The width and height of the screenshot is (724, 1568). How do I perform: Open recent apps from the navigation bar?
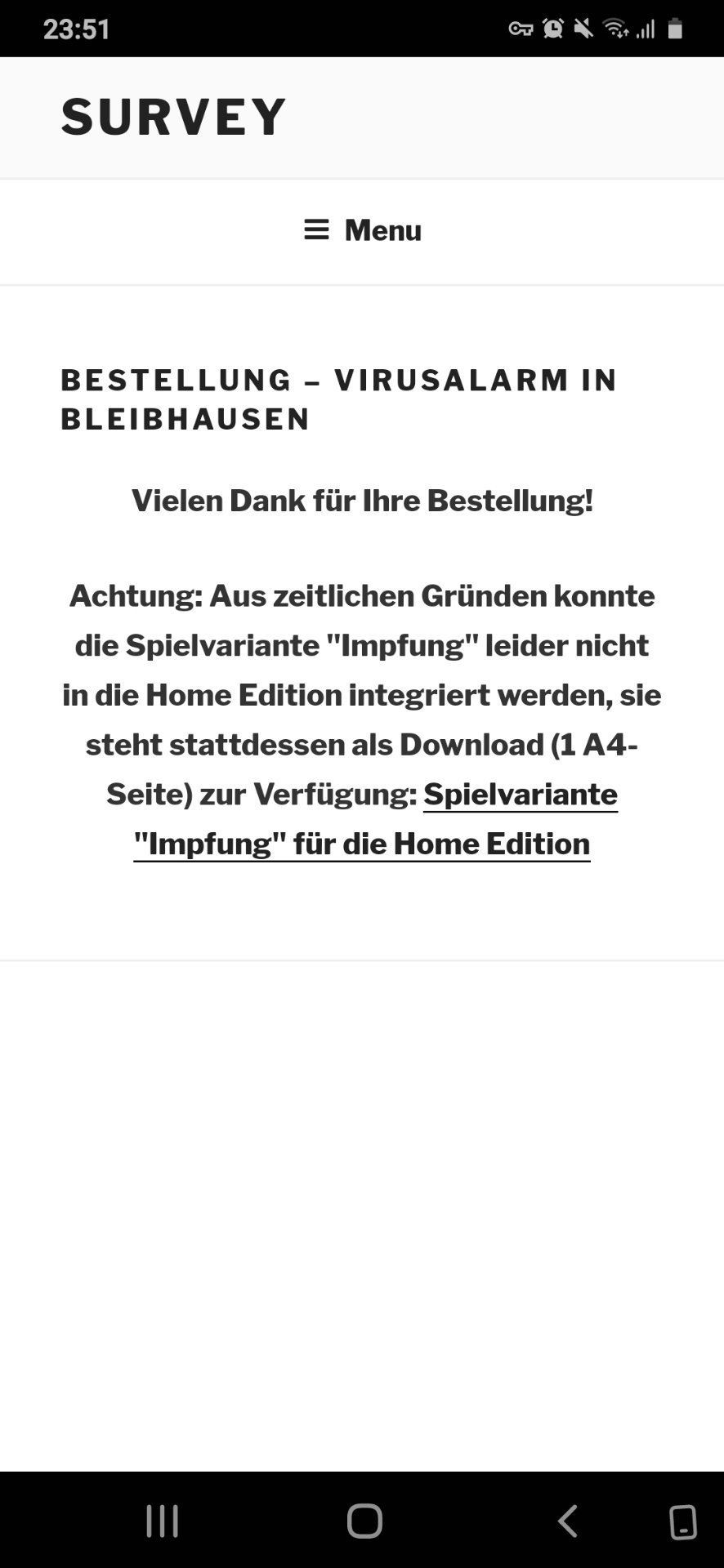[162, 1521]
